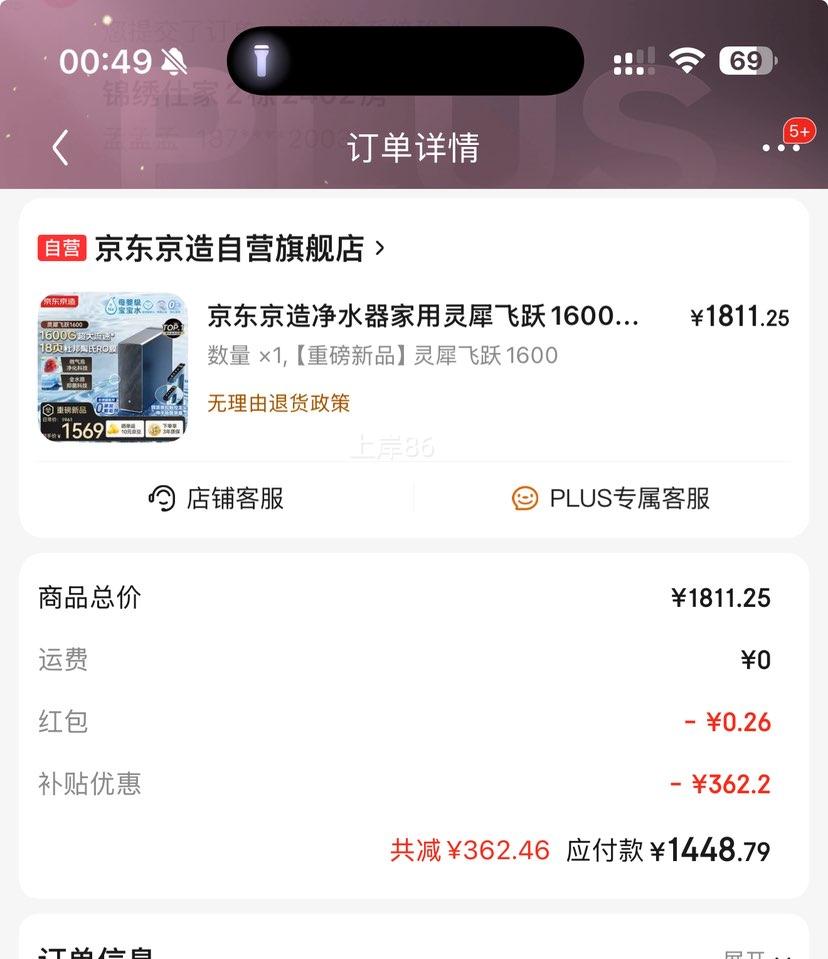828x959 pixels.
Task: Go back from the order details page
Action: (x=61, y=148)
